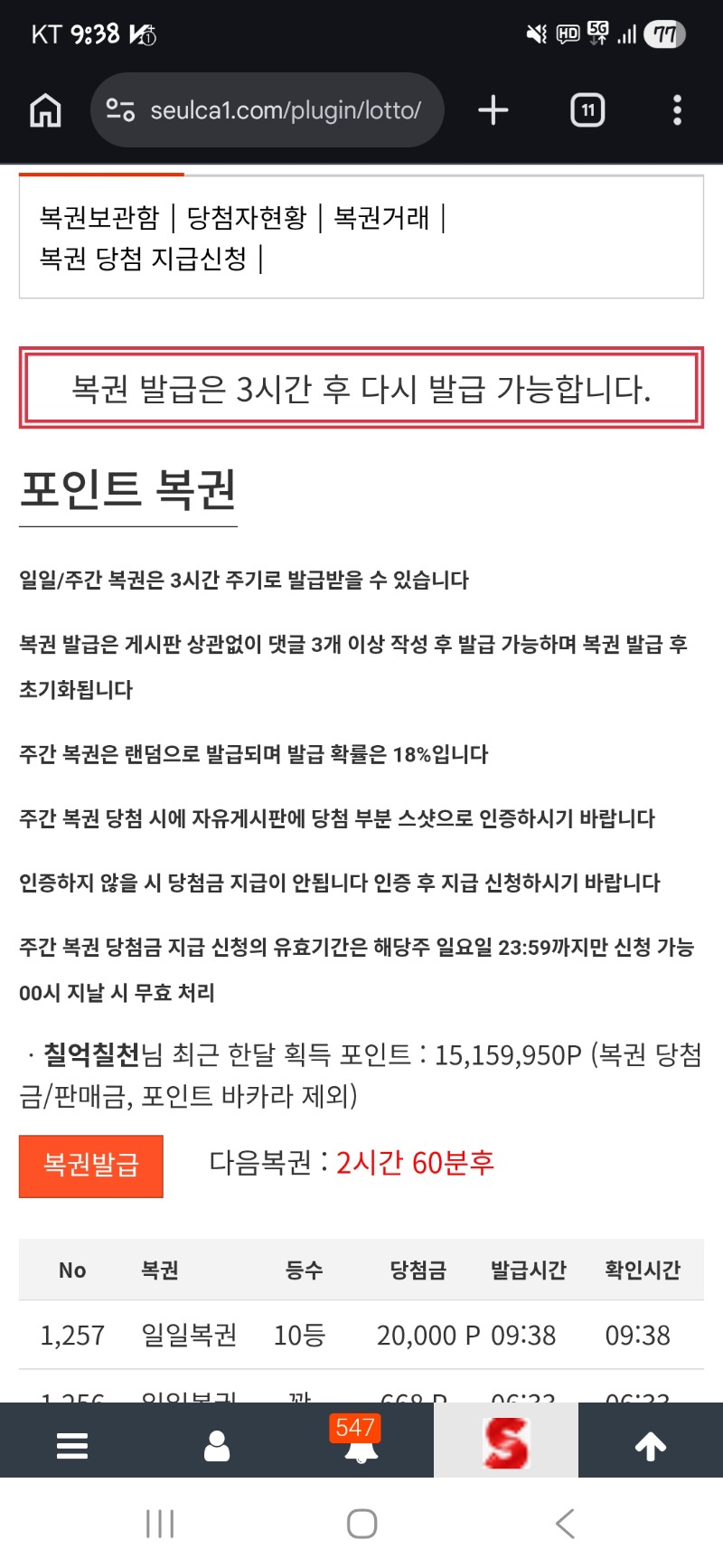The height and width of the screenshot is (1568, 723).
Task: Open a new browser tab
Action: coord(493,110)
